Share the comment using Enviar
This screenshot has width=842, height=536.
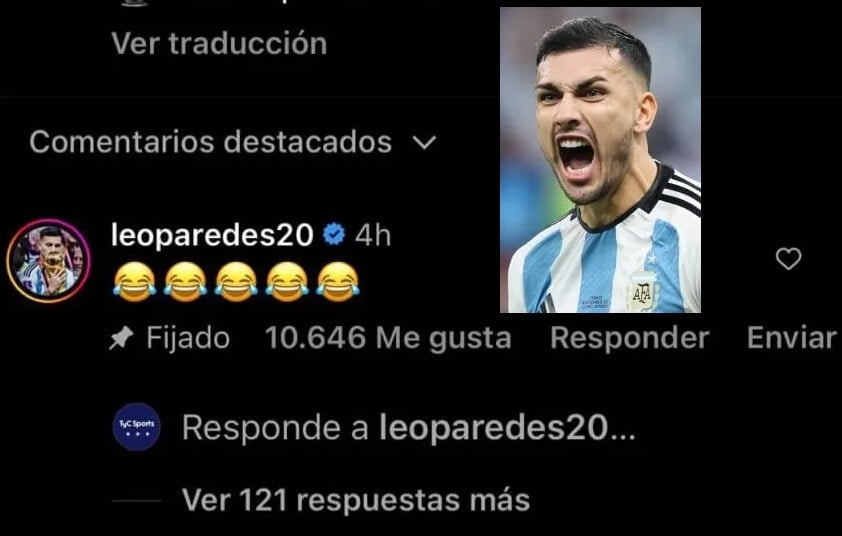791,338
